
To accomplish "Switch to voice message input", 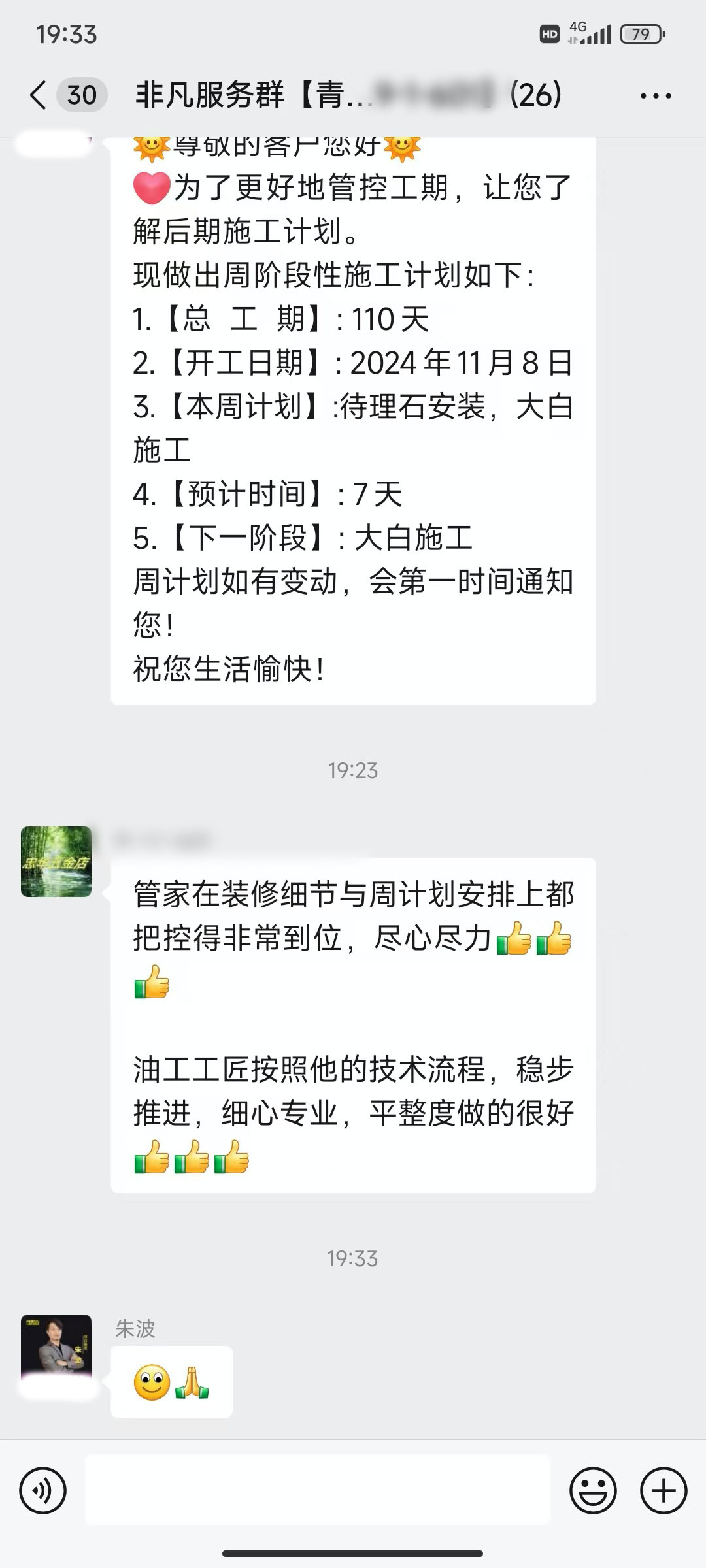I will [43, 1491].
